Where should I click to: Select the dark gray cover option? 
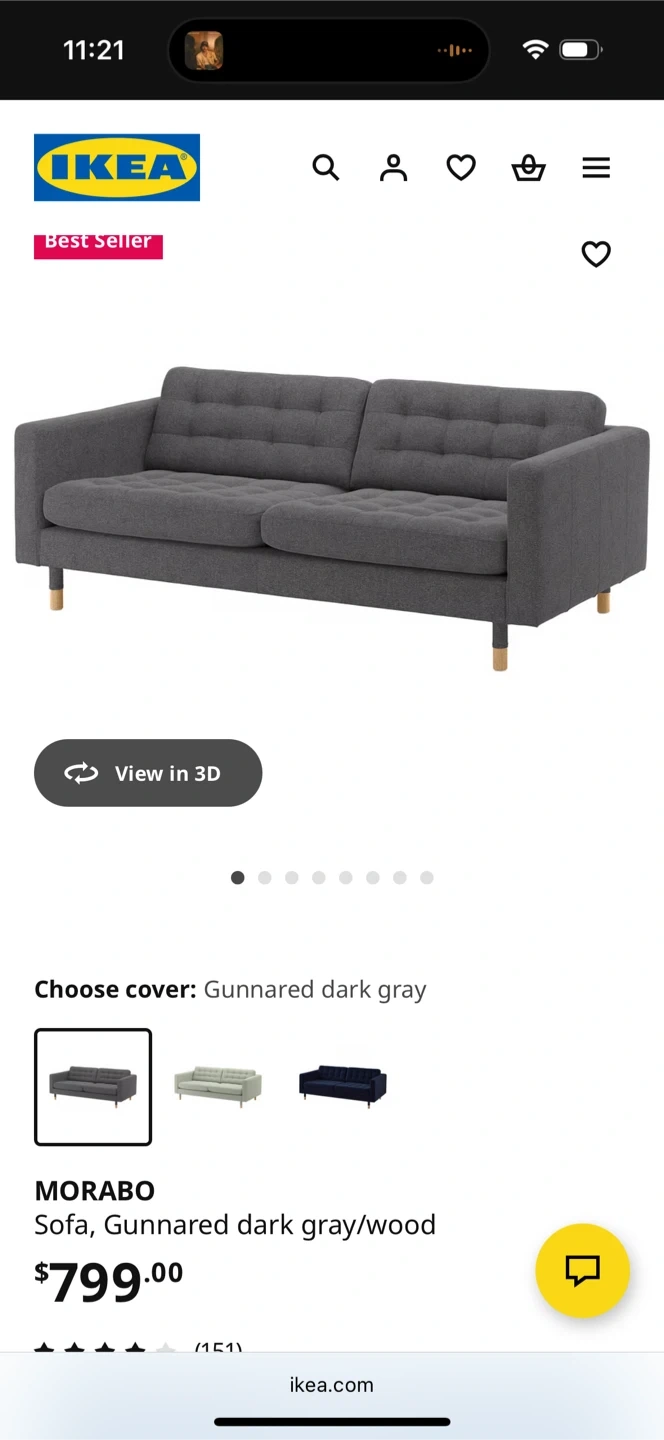tap(93, 1086)
